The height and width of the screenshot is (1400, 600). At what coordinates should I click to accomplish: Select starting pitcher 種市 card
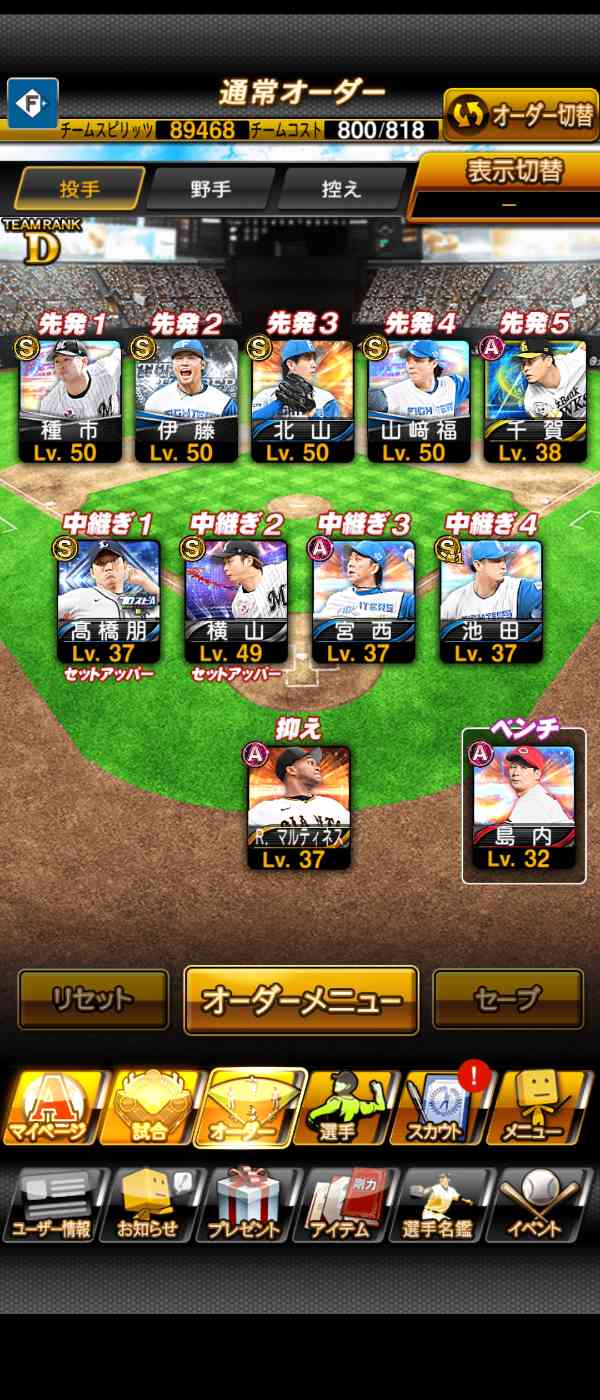click(x=70, y=400)
